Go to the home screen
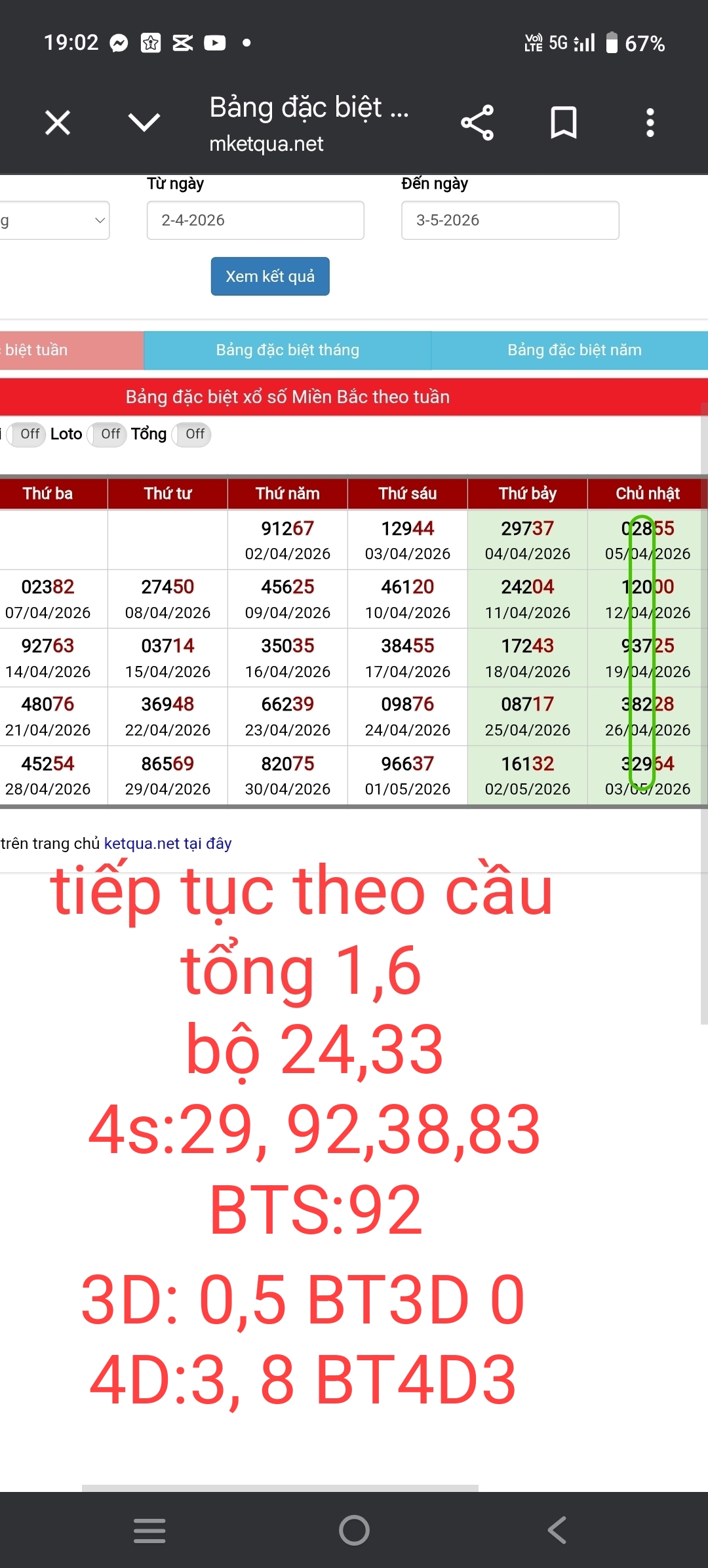 (x=354, y=1531)
